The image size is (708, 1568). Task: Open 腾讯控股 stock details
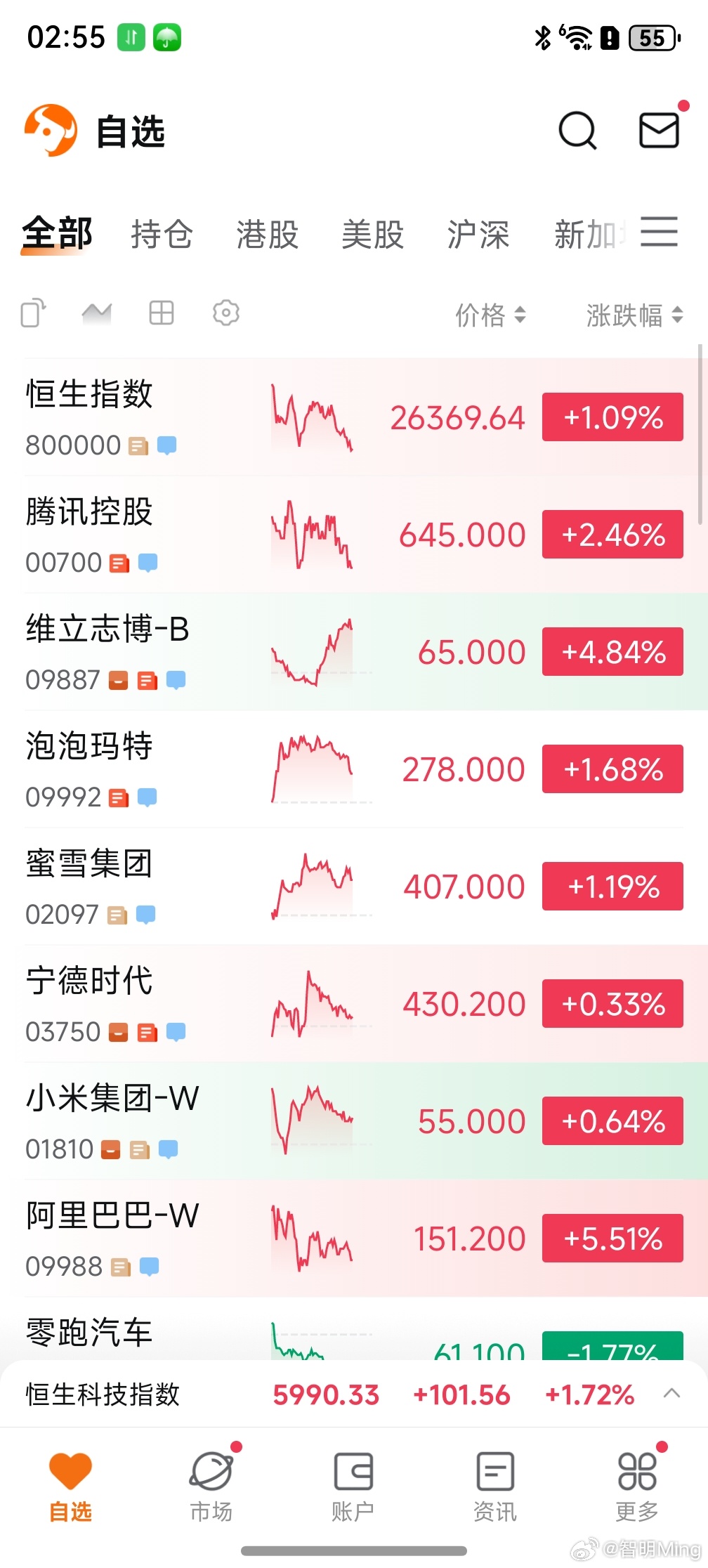click(x=354, y=535)
